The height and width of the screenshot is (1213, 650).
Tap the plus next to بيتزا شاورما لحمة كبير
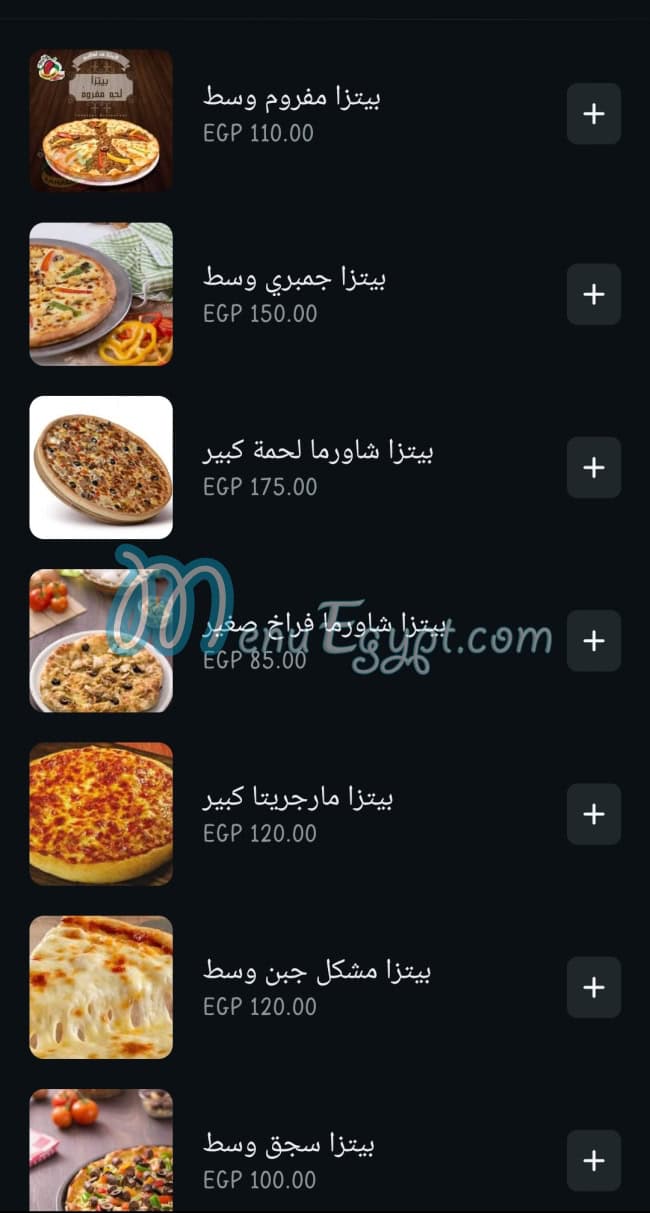click(593, 467)
